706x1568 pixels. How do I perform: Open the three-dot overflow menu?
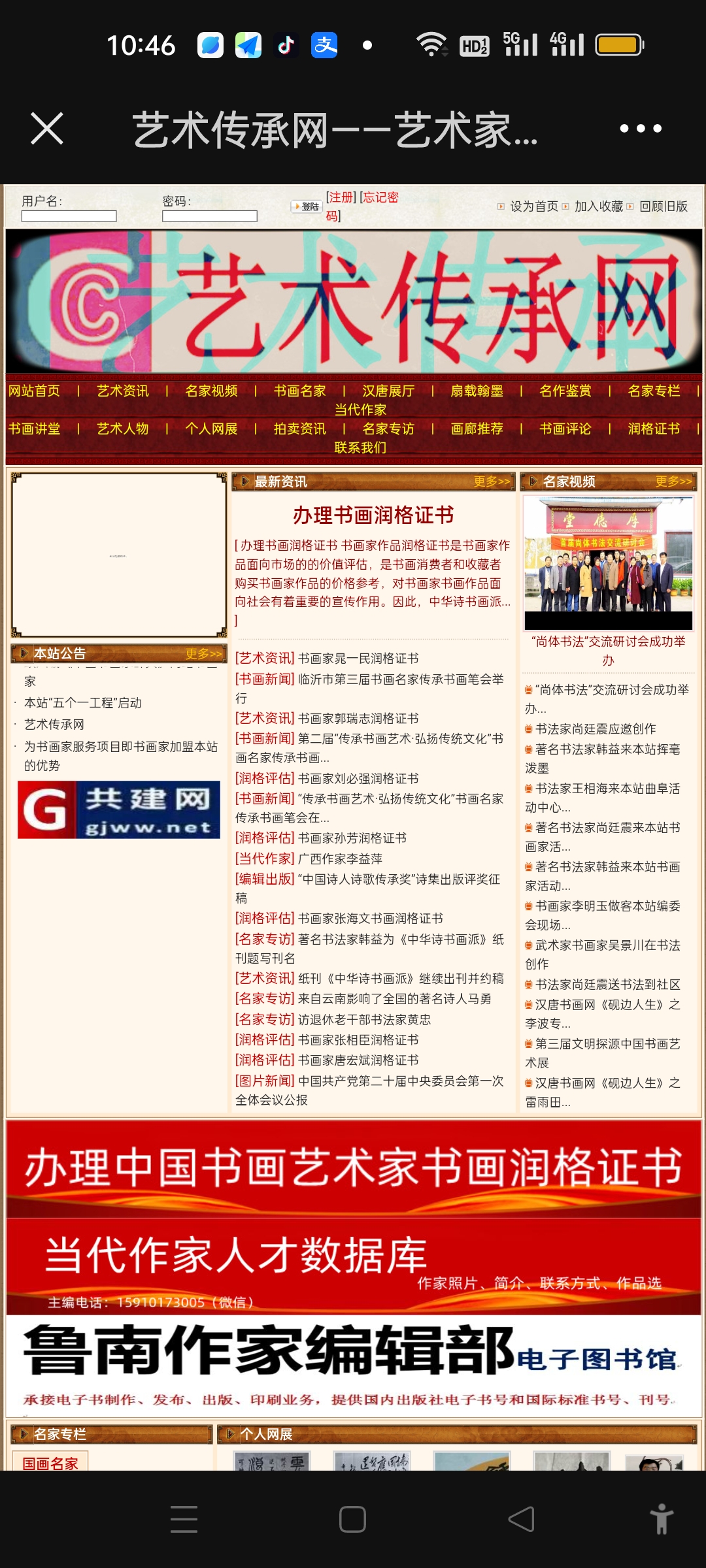coord(640,128)
